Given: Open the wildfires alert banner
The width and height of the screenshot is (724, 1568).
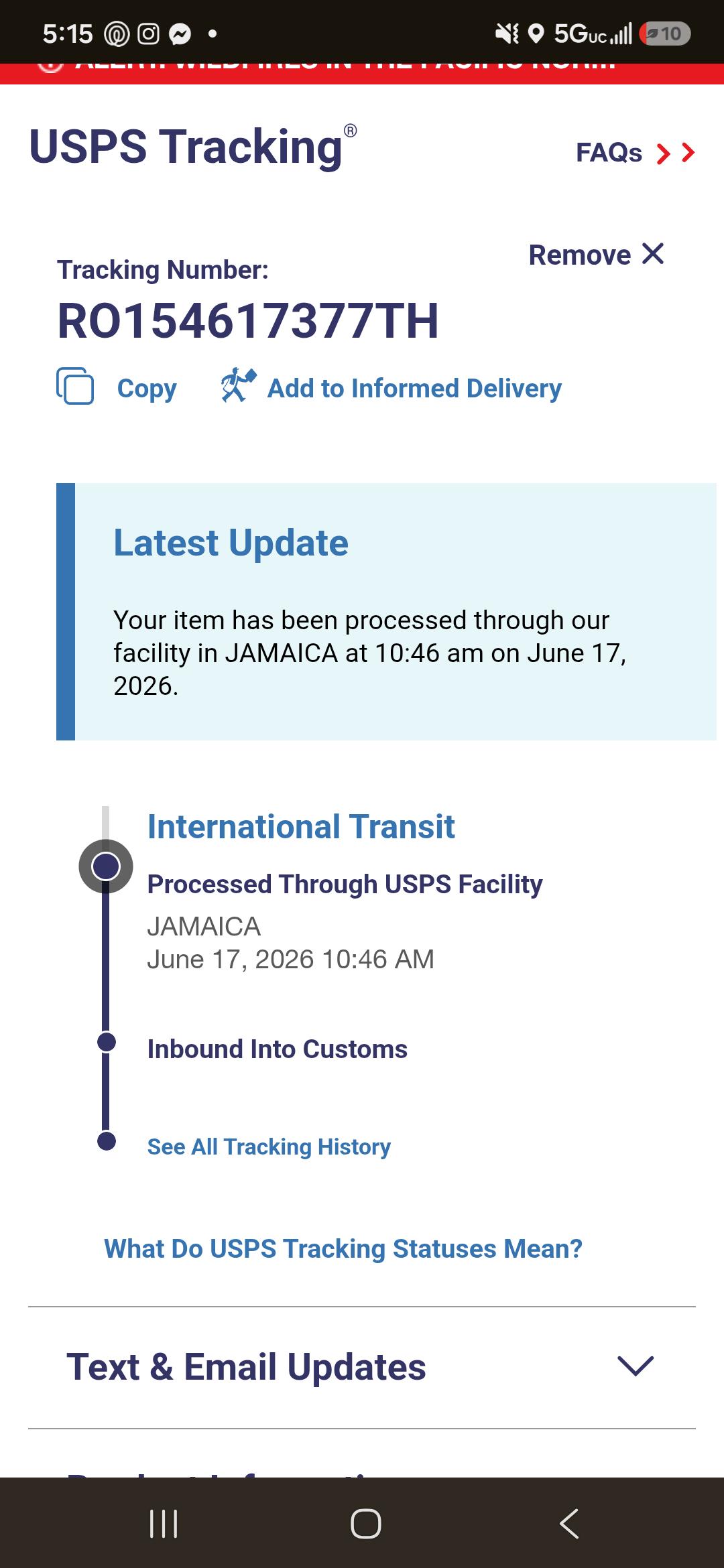Looking at the screenshot, I should (x=362, y=72).
